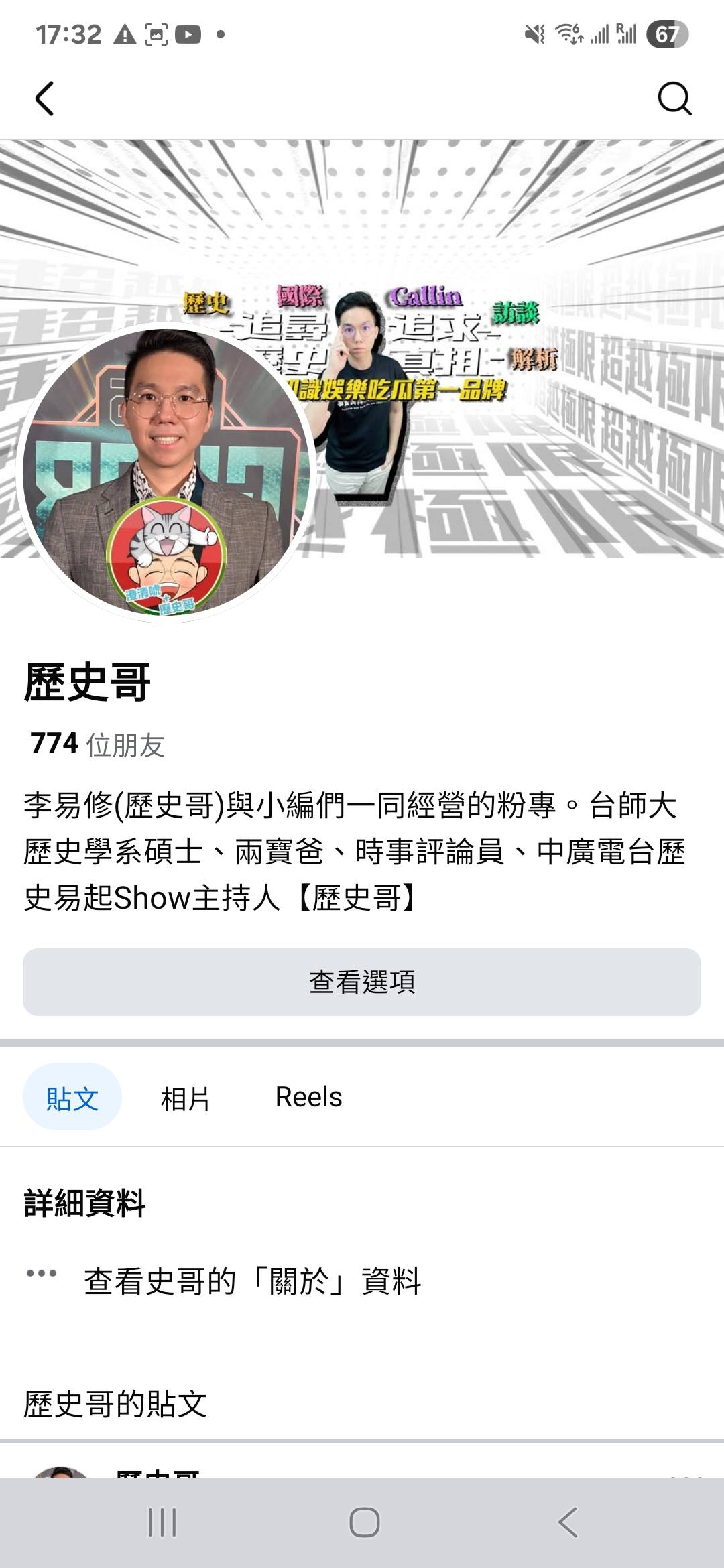Open recent apps from the navigation bar

coord(162,1522)
